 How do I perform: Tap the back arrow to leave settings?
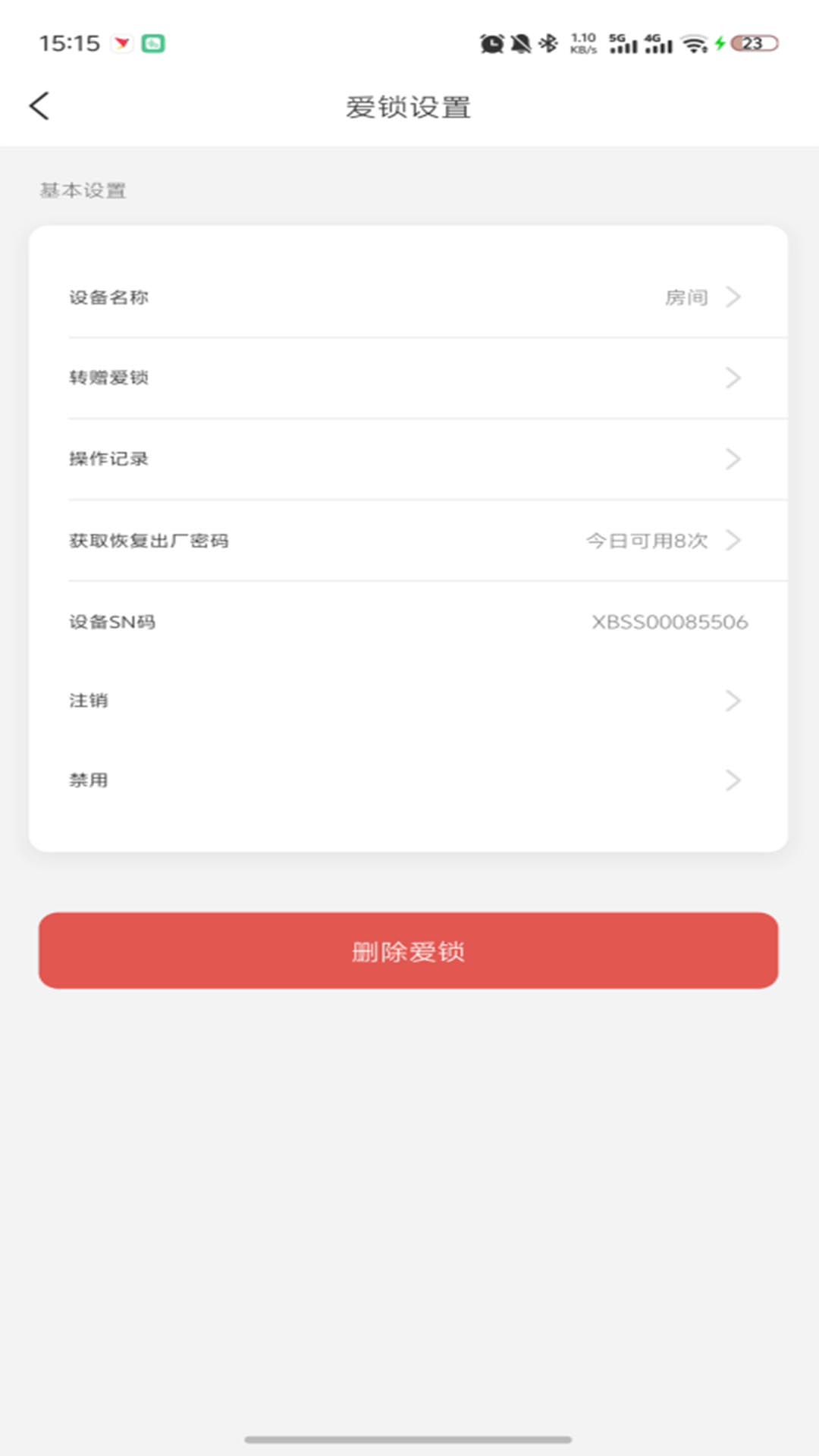click(x=39, y=106)
